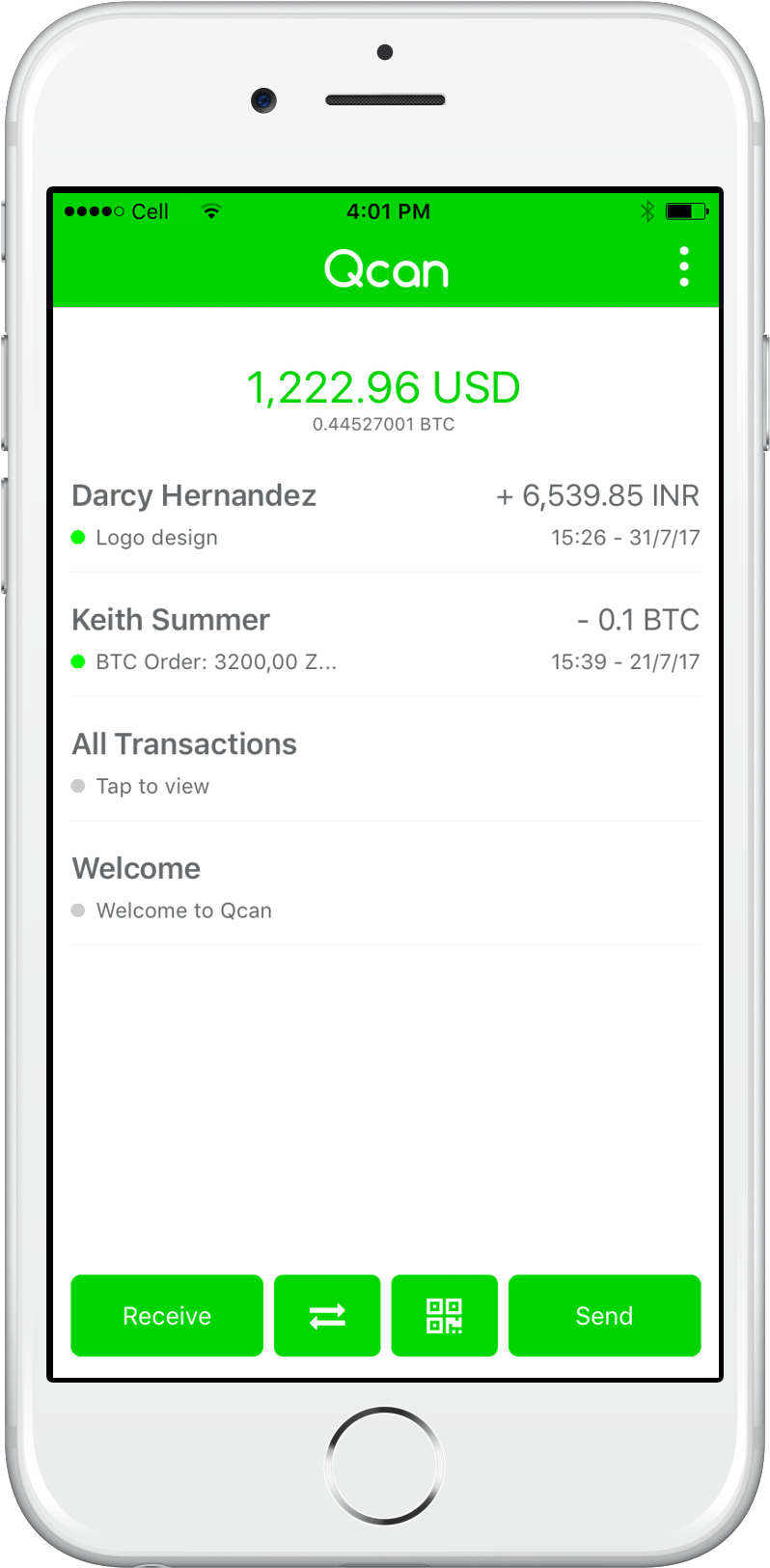Open Darcy Hernandez's Logo design transaction
The height and width of the screenshot is (1568, 770).
tap(386, 514)
